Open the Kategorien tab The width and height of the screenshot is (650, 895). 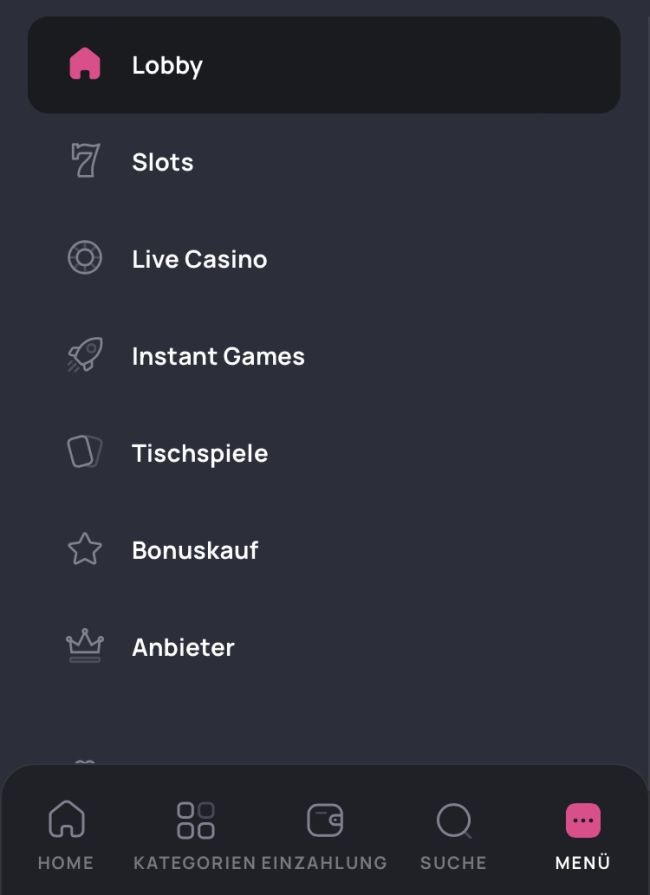tap(195, 834)
